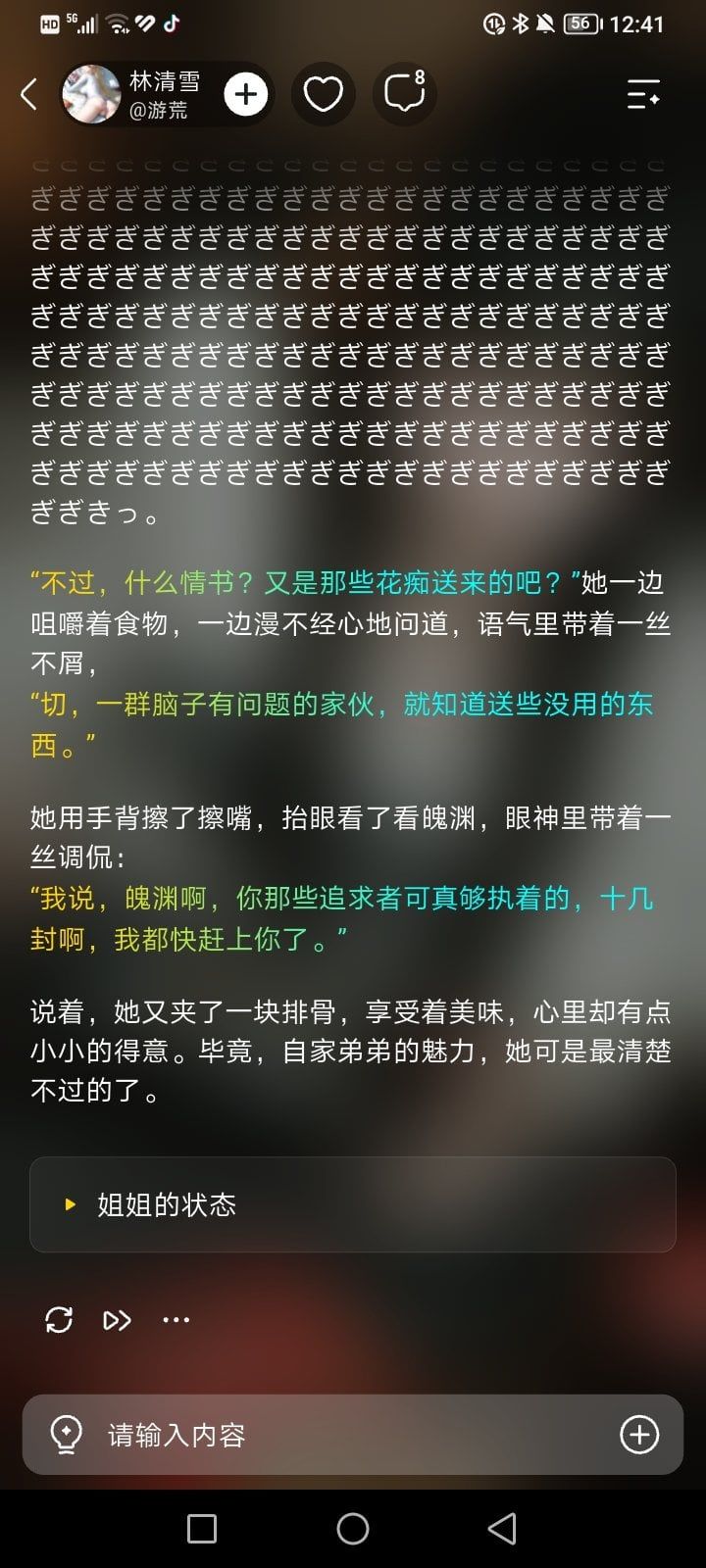Go to the system home screen

(353, 1529)
